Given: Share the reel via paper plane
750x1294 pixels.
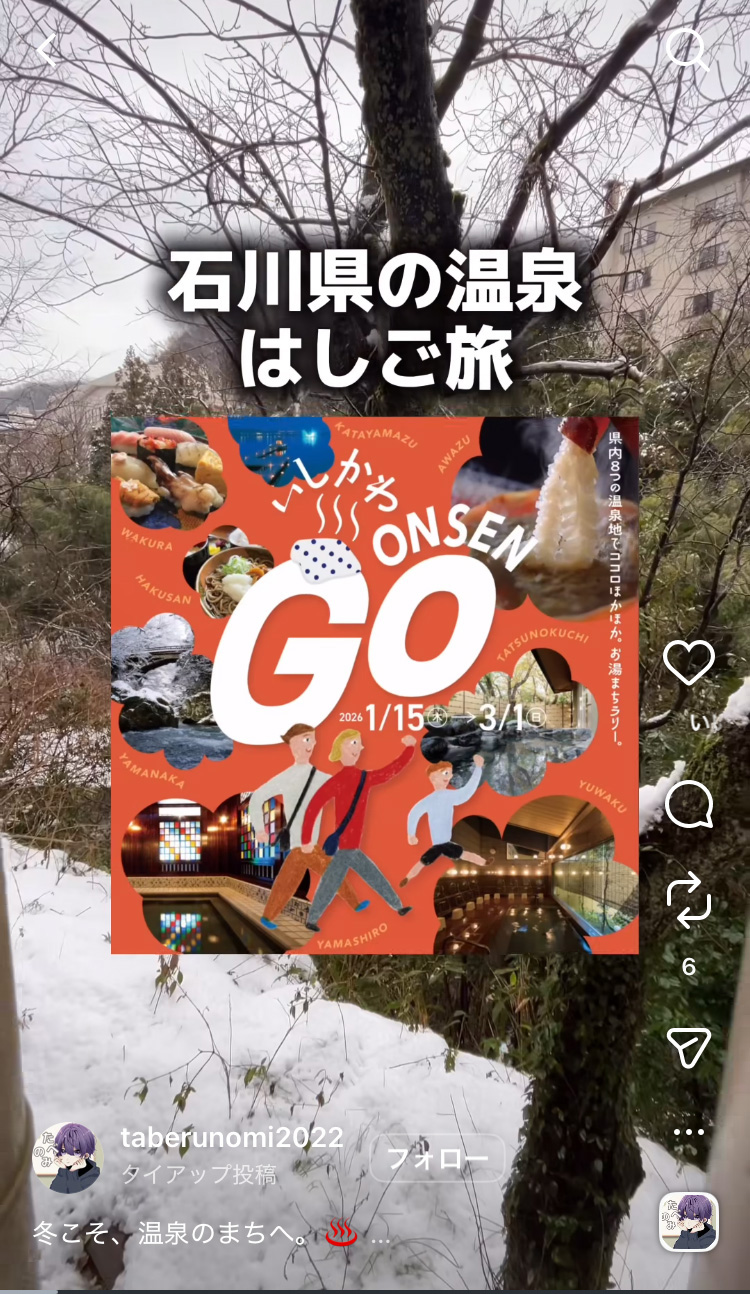Looking at the screenshot, I should (x=689, y=1047).
